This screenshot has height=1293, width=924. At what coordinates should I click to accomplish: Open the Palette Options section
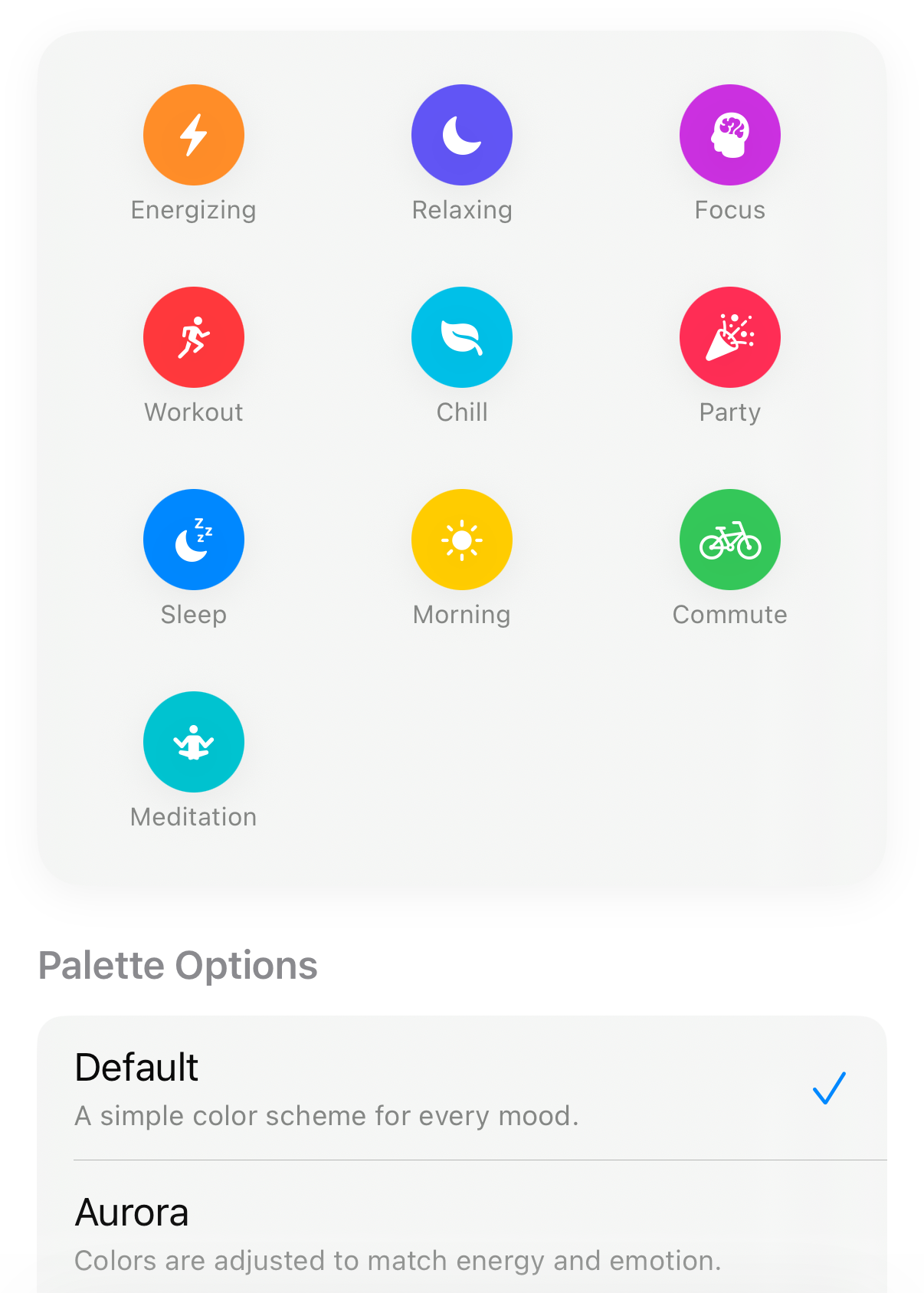[179, 965]
